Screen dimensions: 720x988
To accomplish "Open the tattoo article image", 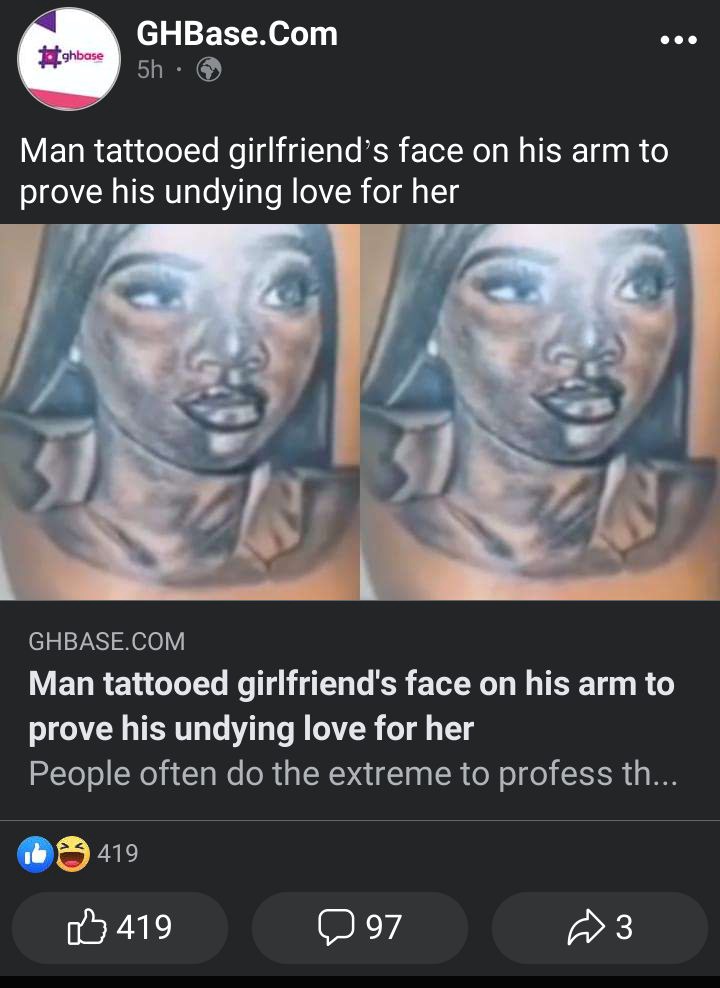I will point(360,412).
